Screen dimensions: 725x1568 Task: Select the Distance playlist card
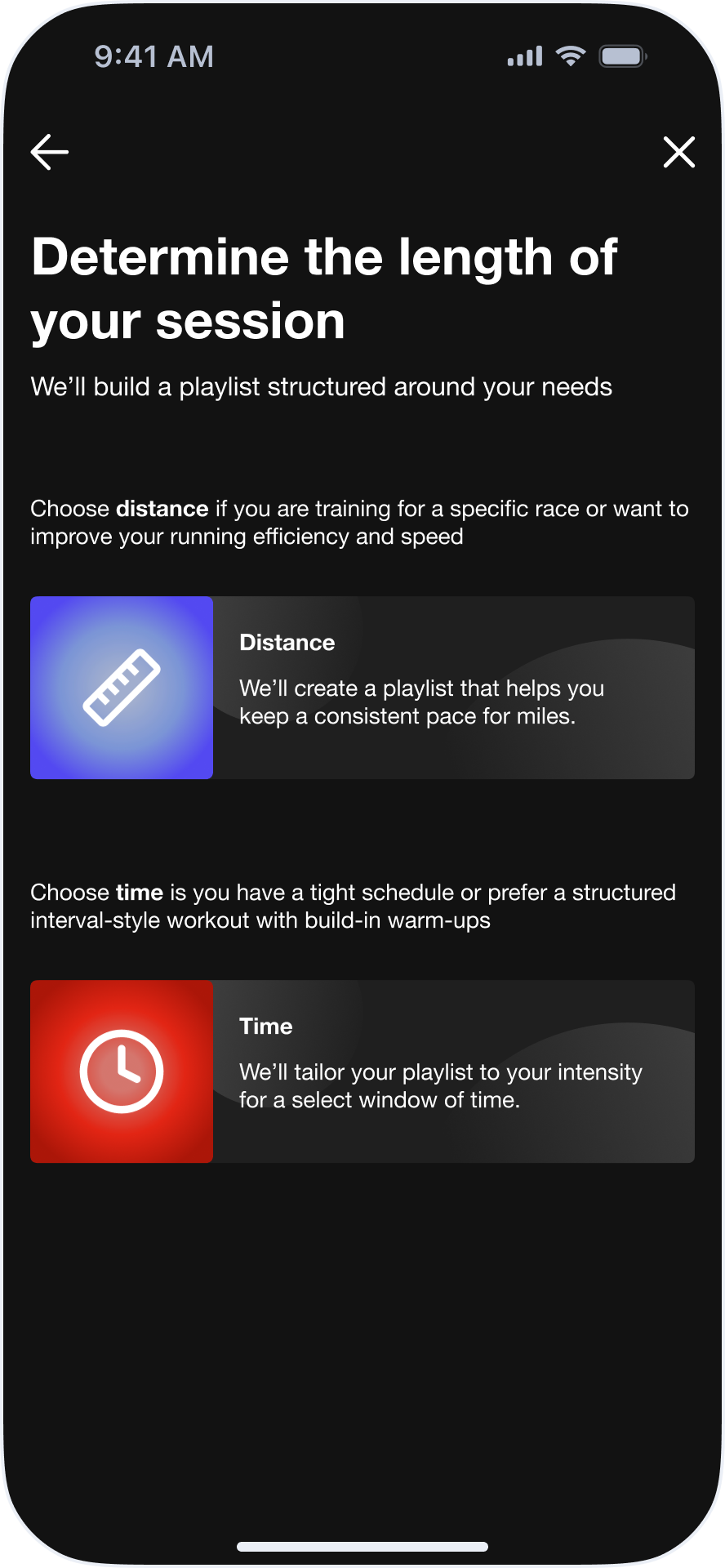point(362,688)
